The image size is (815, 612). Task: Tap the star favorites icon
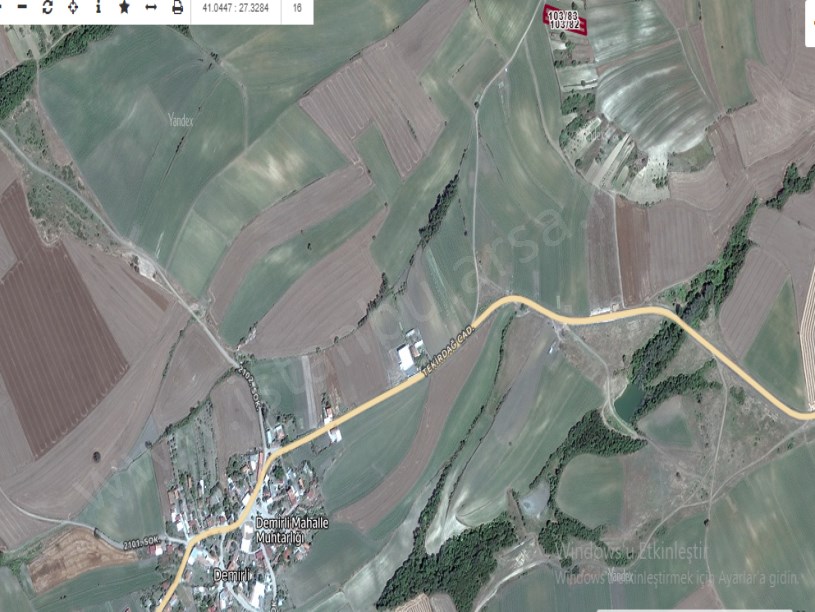pyautogui.click(x=124, y=7)
